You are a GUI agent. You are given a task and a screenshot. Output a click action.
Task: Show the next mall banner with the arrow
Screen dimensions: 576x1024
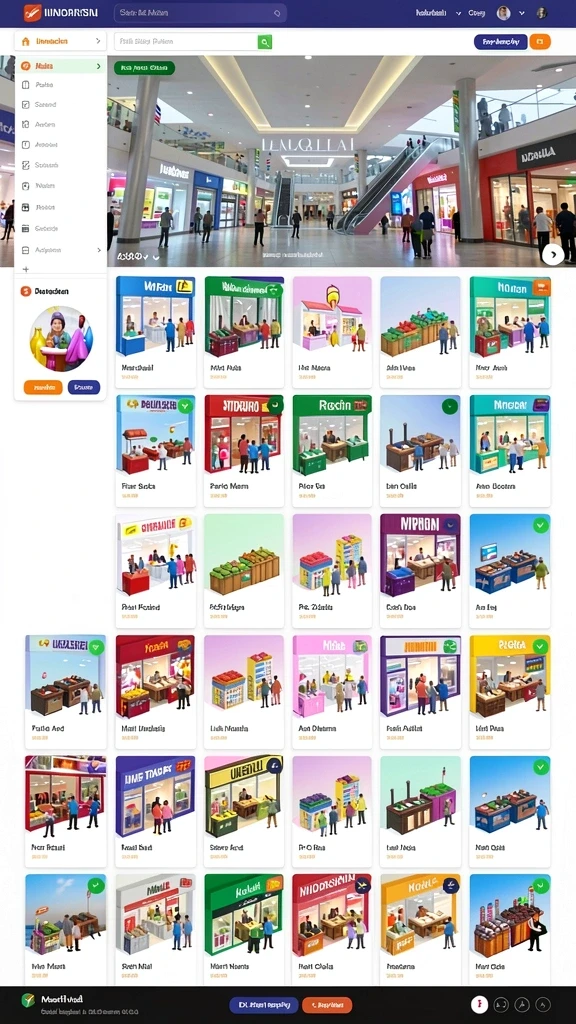point(553,254)
